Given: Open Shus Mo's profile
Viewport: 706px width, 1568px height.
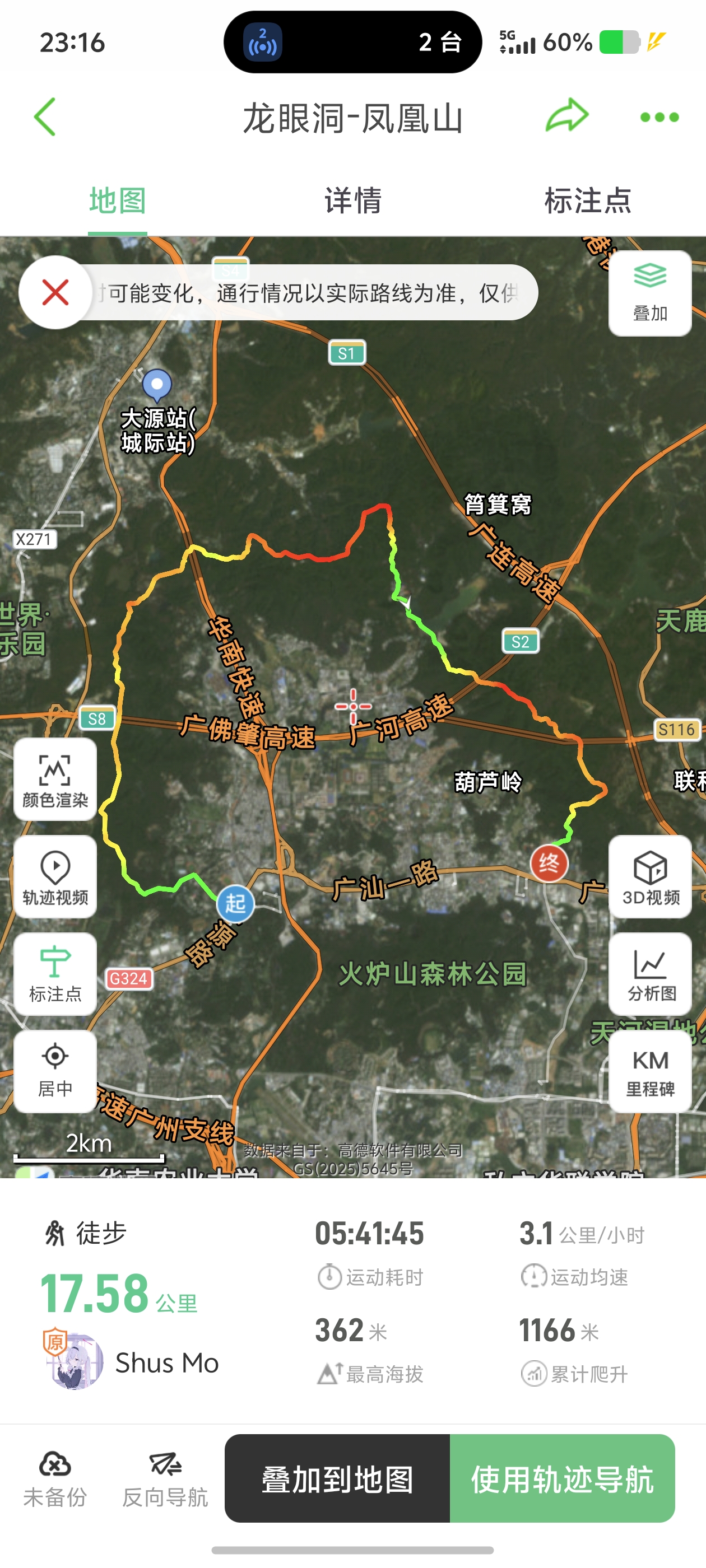Looking at the screenshot, I should pos(132,1362).
